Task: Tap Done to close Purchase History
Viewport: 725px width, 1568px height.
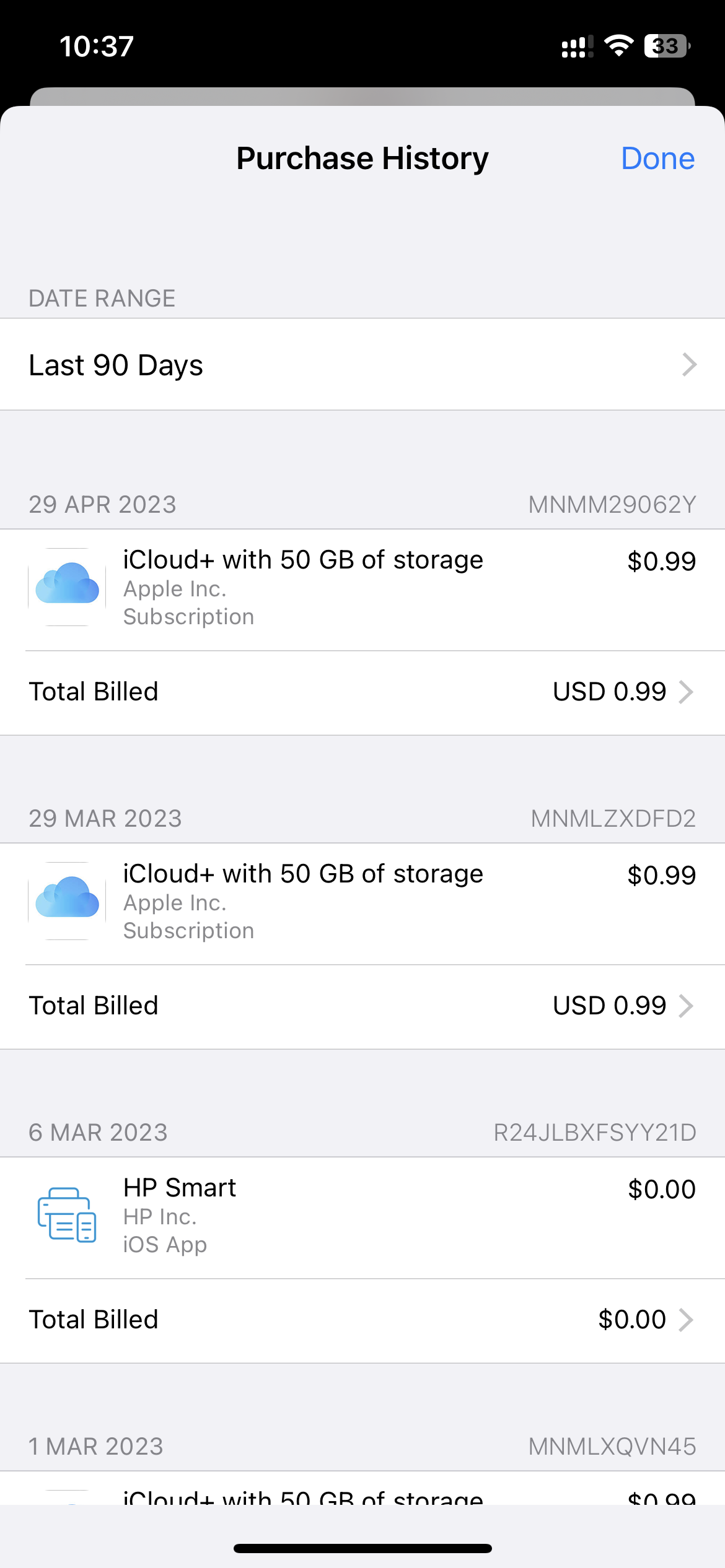Action: [x=658, y=159]
